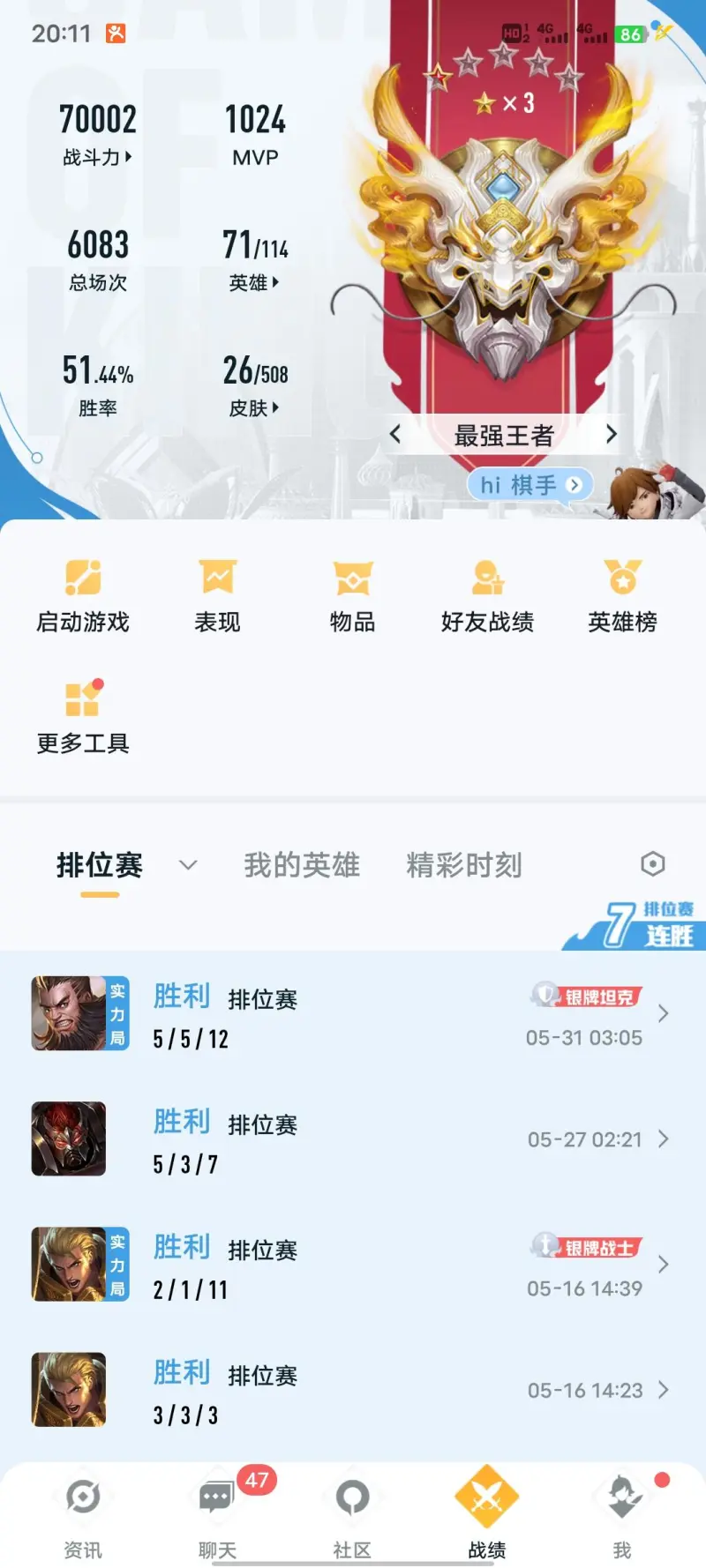The height and width of the screenshot is (1568, 706).
Task: Switch to the 社区 community tab
Action: coord(352,1513)
